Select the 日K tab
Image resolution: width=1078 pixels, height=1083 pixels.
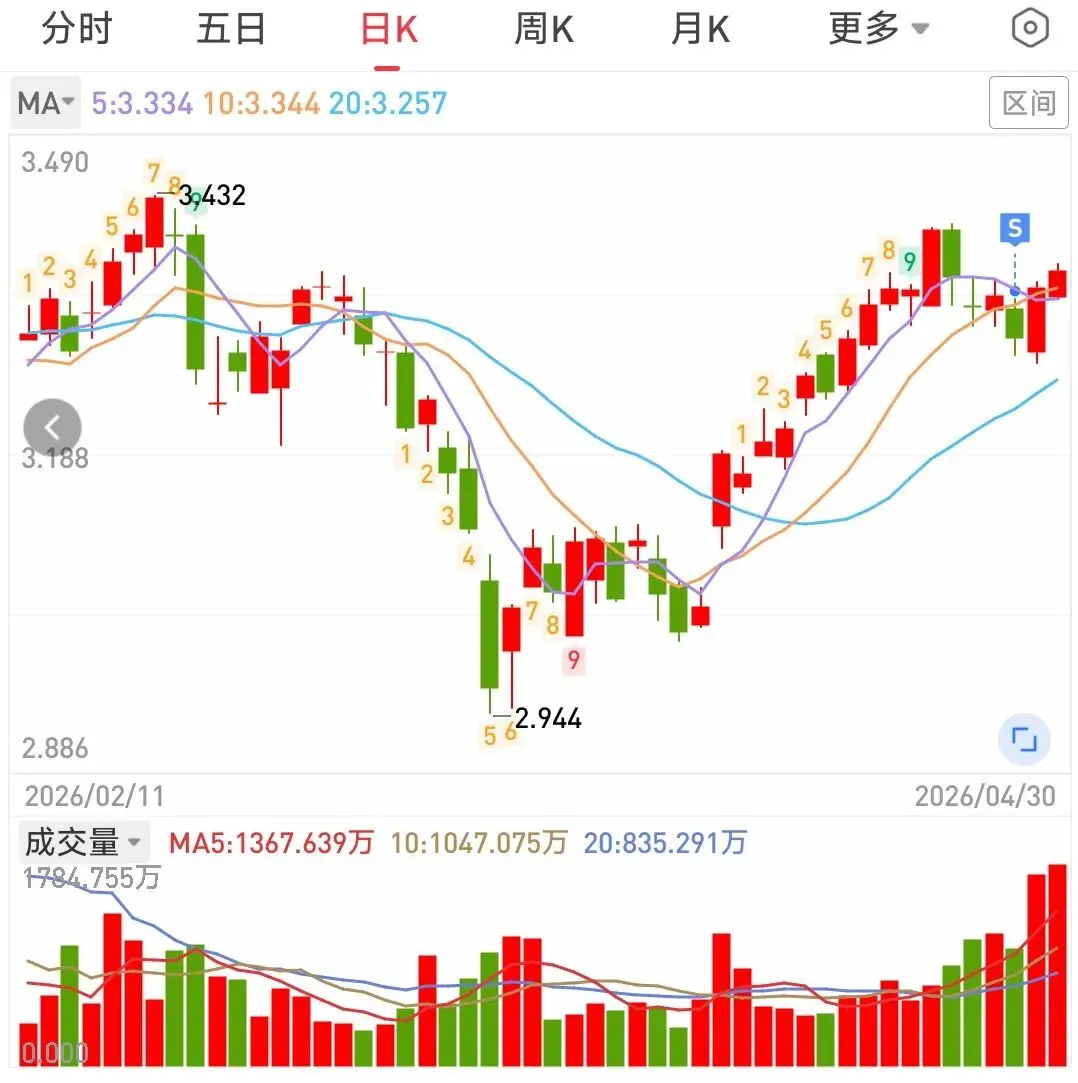(x=388, y=30)
